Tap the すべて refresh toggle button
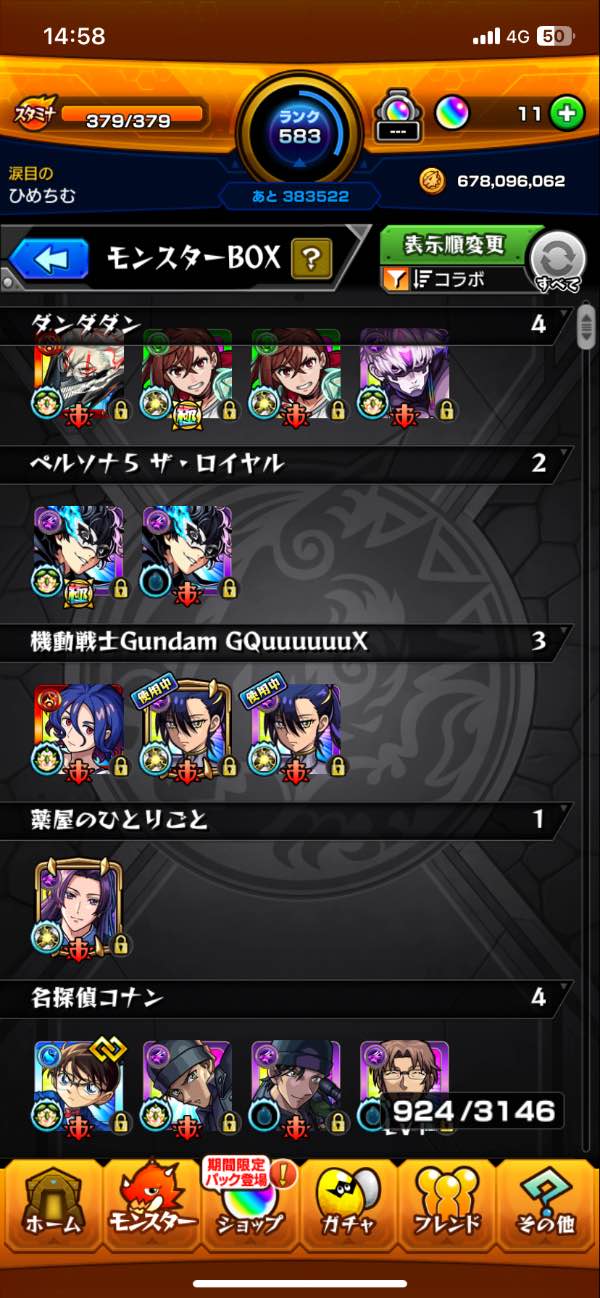The width and height of the screenshot is (600, 1298). pyautogui.click(x=558, y=262)
